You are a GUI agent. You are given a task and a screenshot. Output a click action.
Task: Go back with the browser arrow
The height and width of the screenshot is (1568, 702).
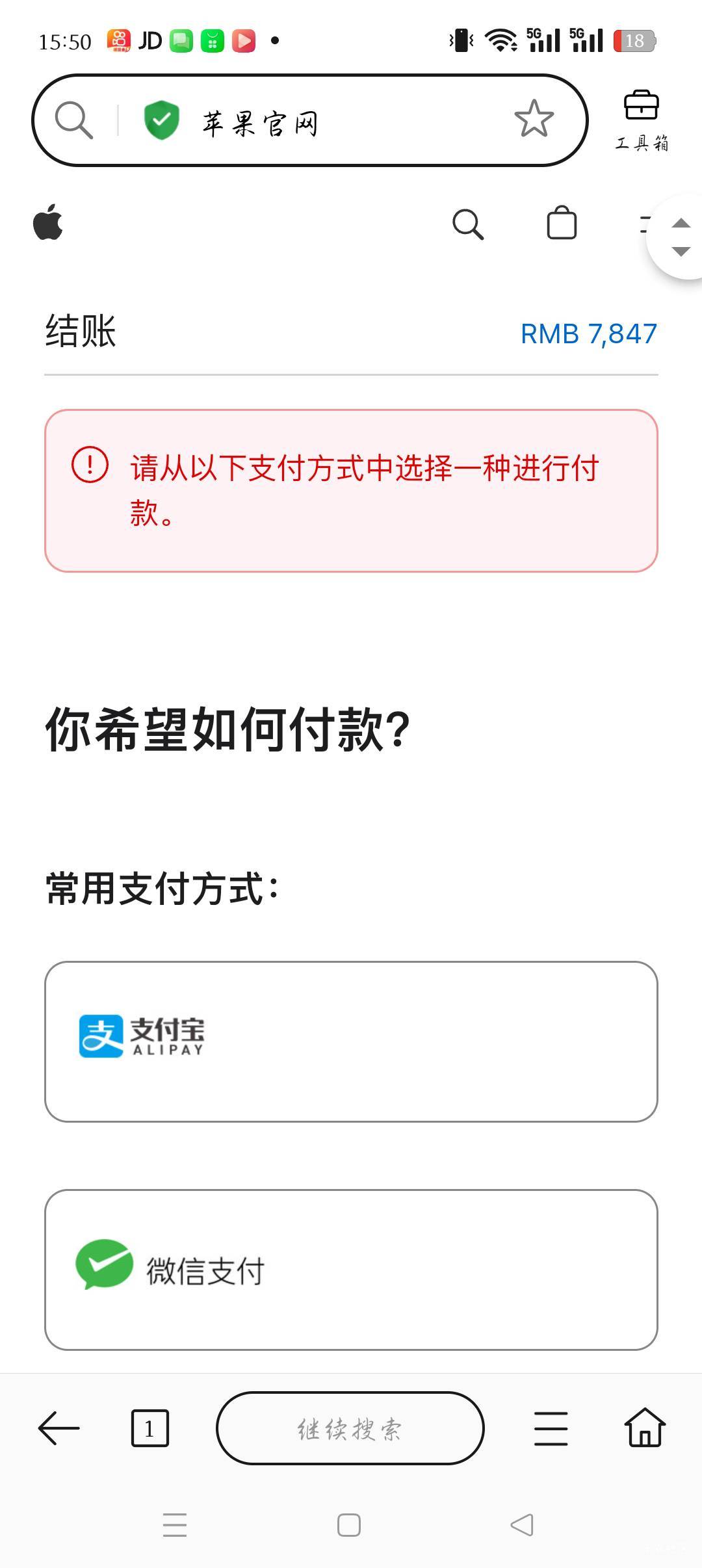[x=58, y=1428]
